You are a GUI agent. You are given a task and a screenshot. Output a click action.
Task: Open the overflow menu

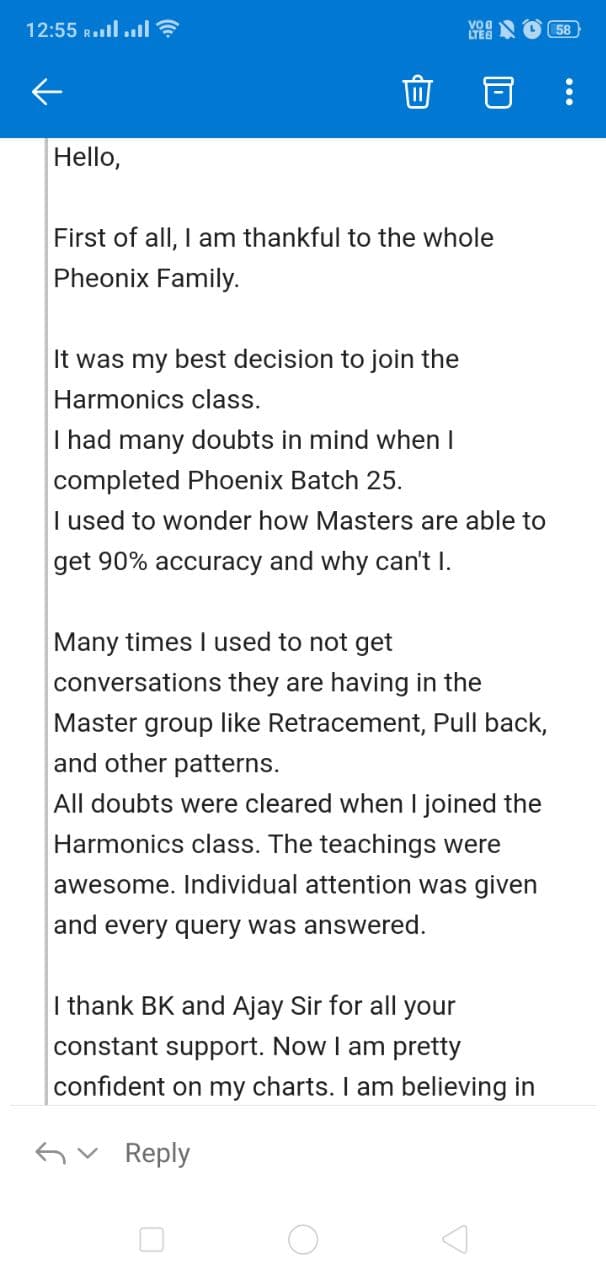click(x=569, y=94)
